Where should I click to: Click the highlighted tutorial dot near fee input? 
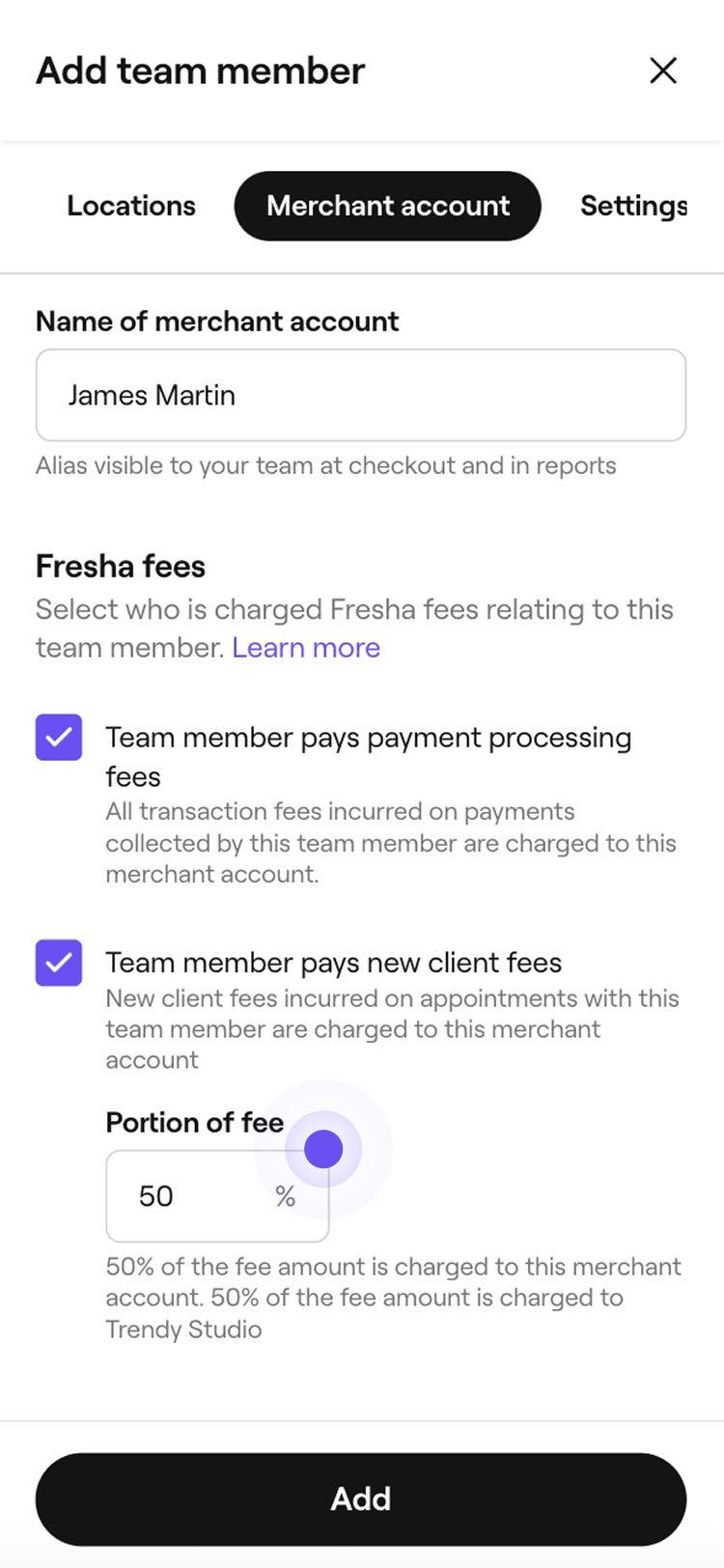[x=322, y=1148]
